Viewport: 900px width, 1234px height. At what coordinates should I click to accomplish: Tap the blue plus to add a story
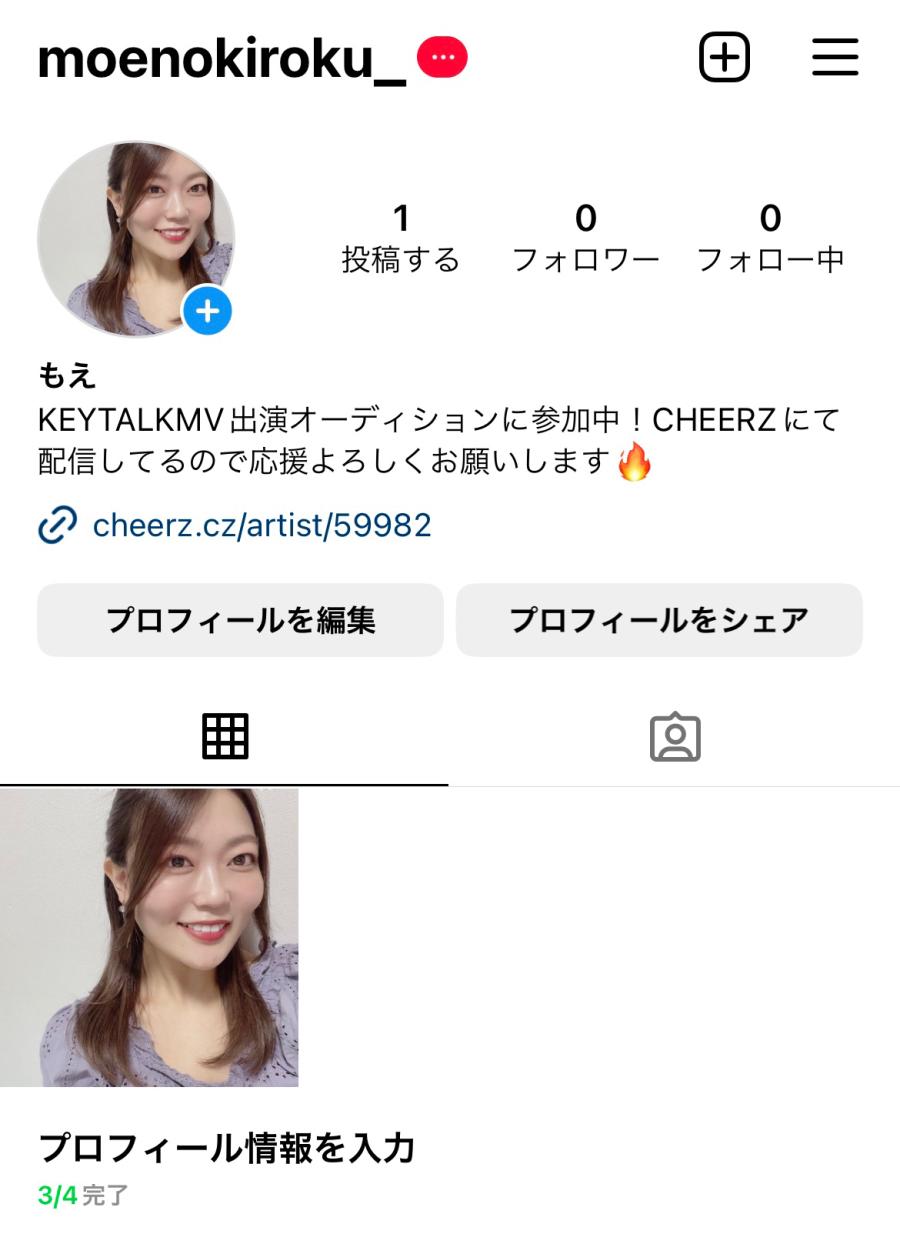point(207,312)
